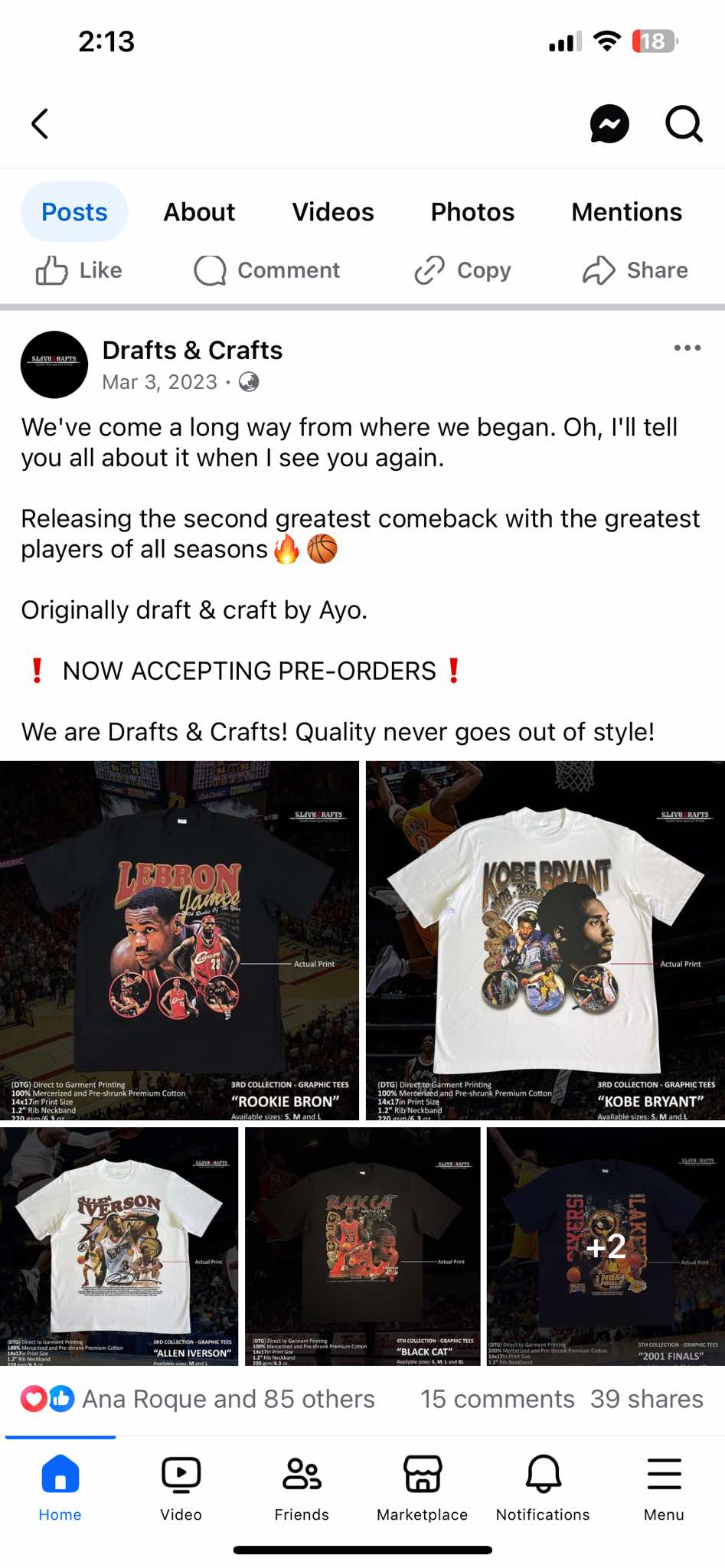
Task: Go to the Marketplace tab
Action: click(x=422, y=1488)
